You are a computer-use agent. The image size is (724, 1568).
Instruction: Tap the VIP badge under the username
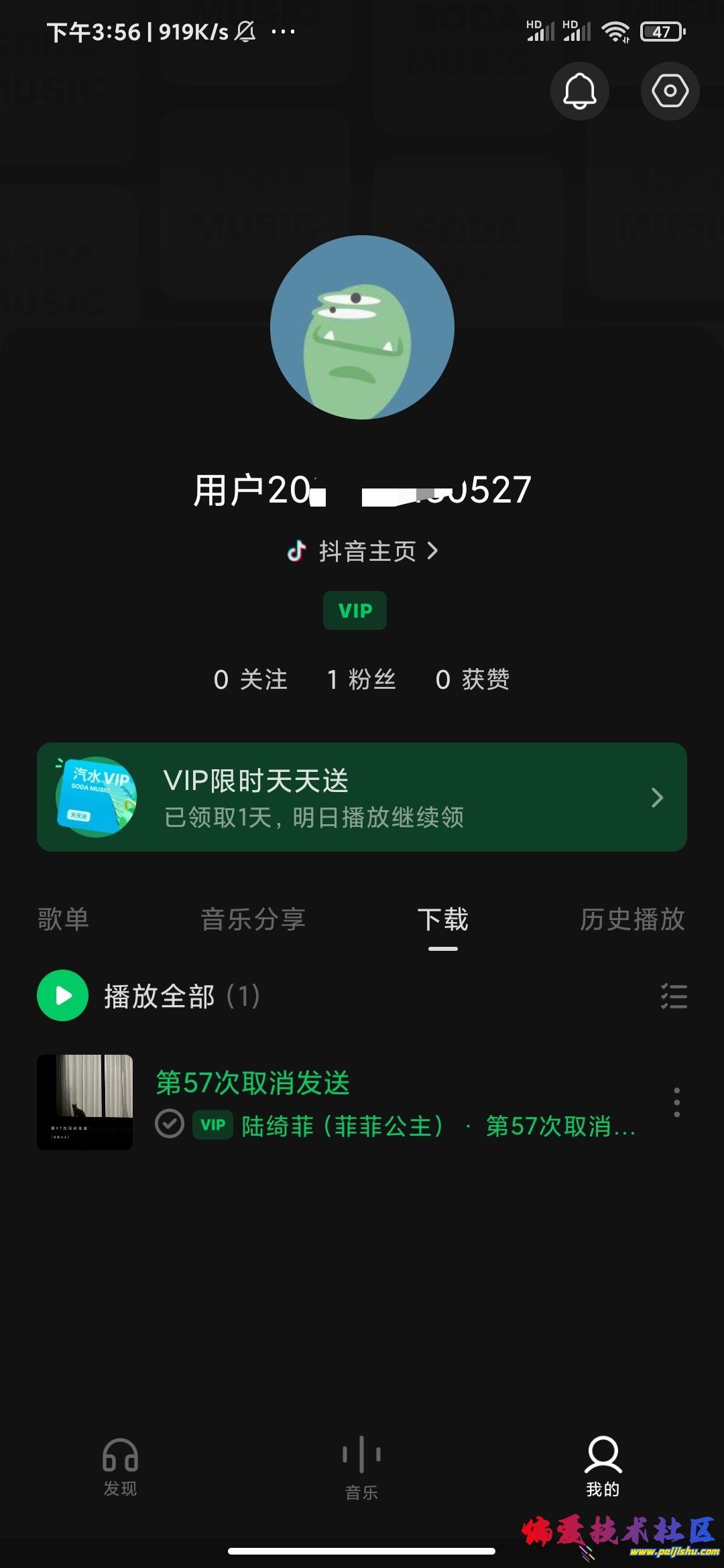[355, 610]
